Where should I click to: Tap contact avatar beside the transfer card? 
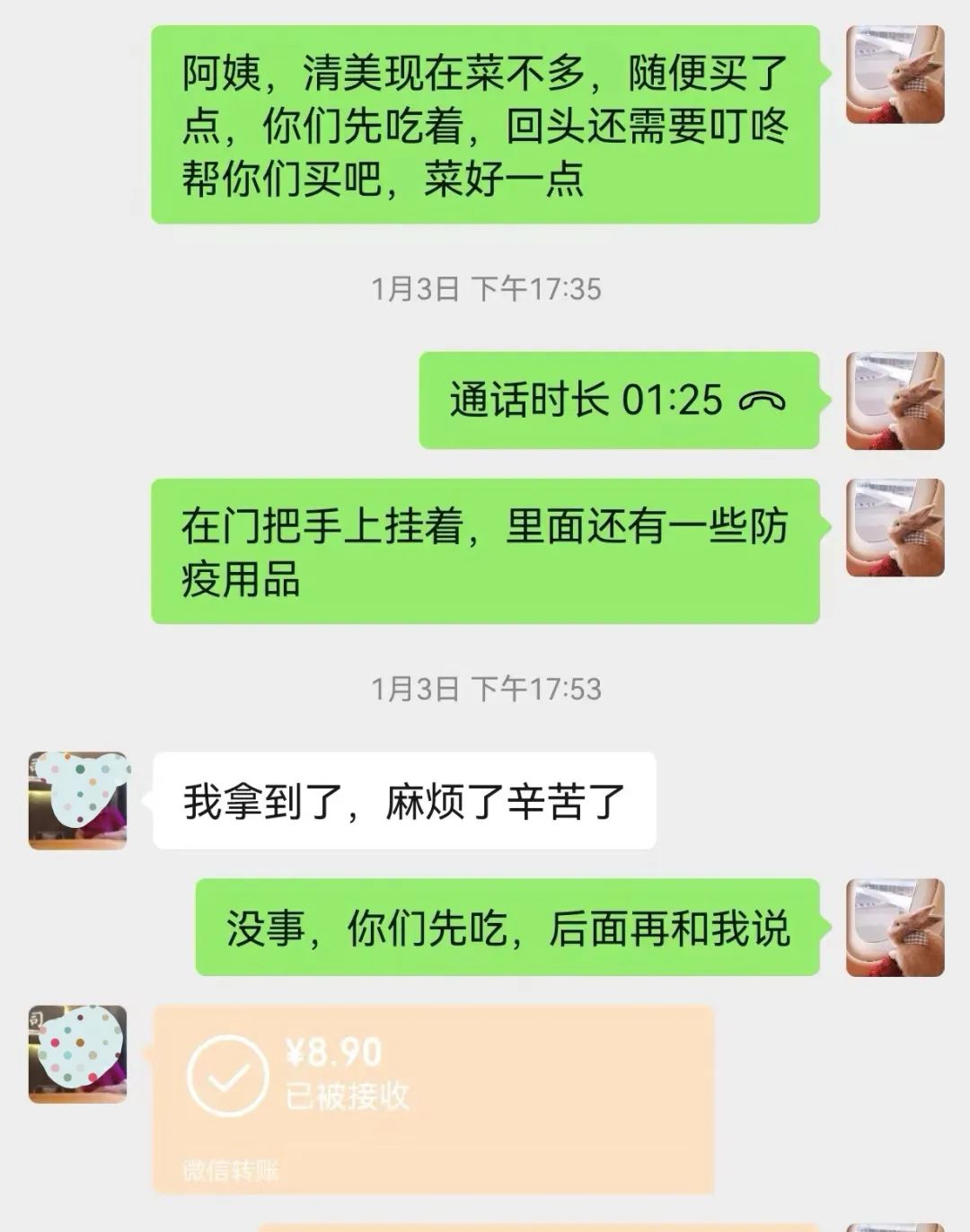(78, 1053)
